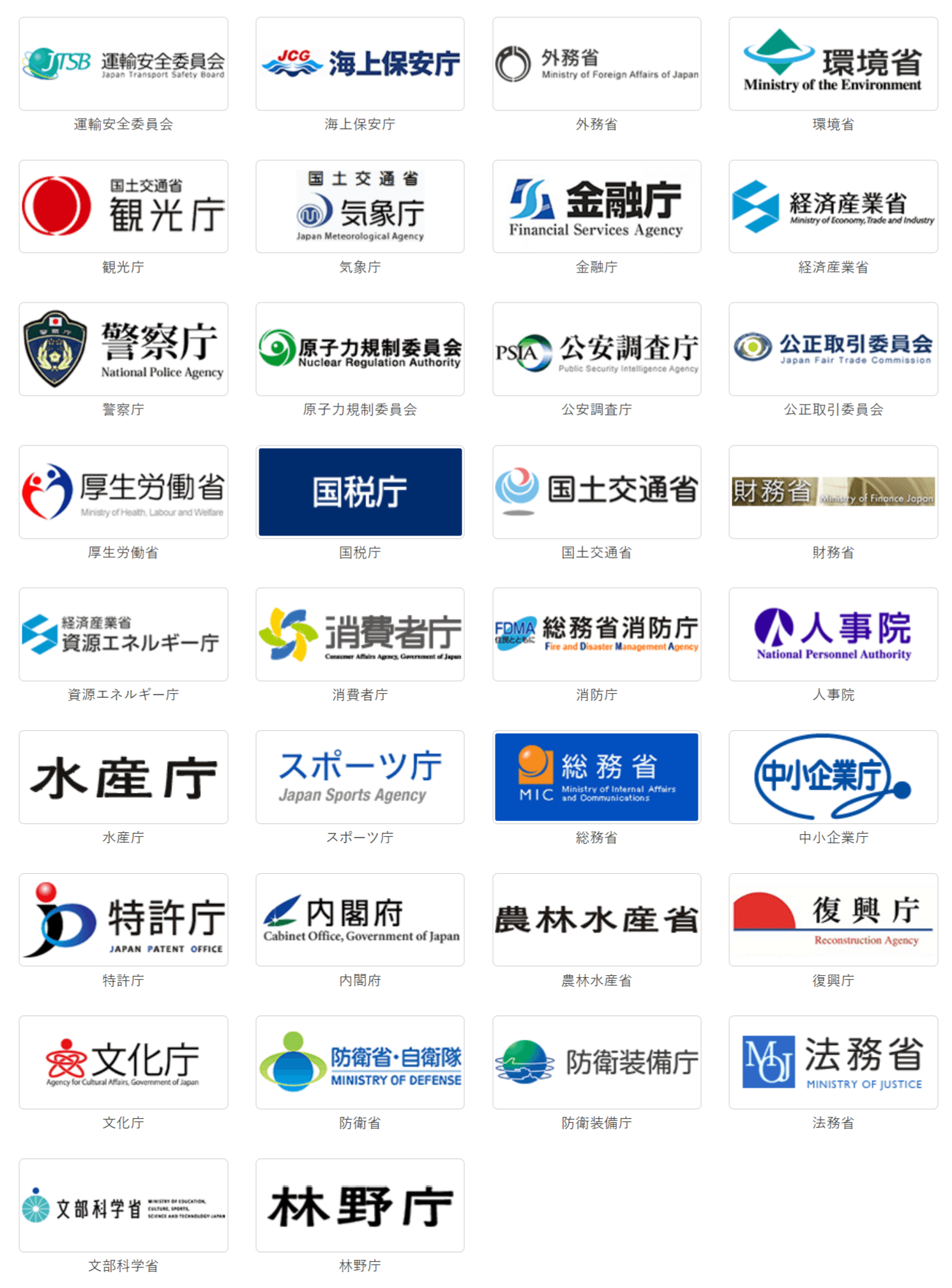Select the 国税庁 card

(359, 491)
